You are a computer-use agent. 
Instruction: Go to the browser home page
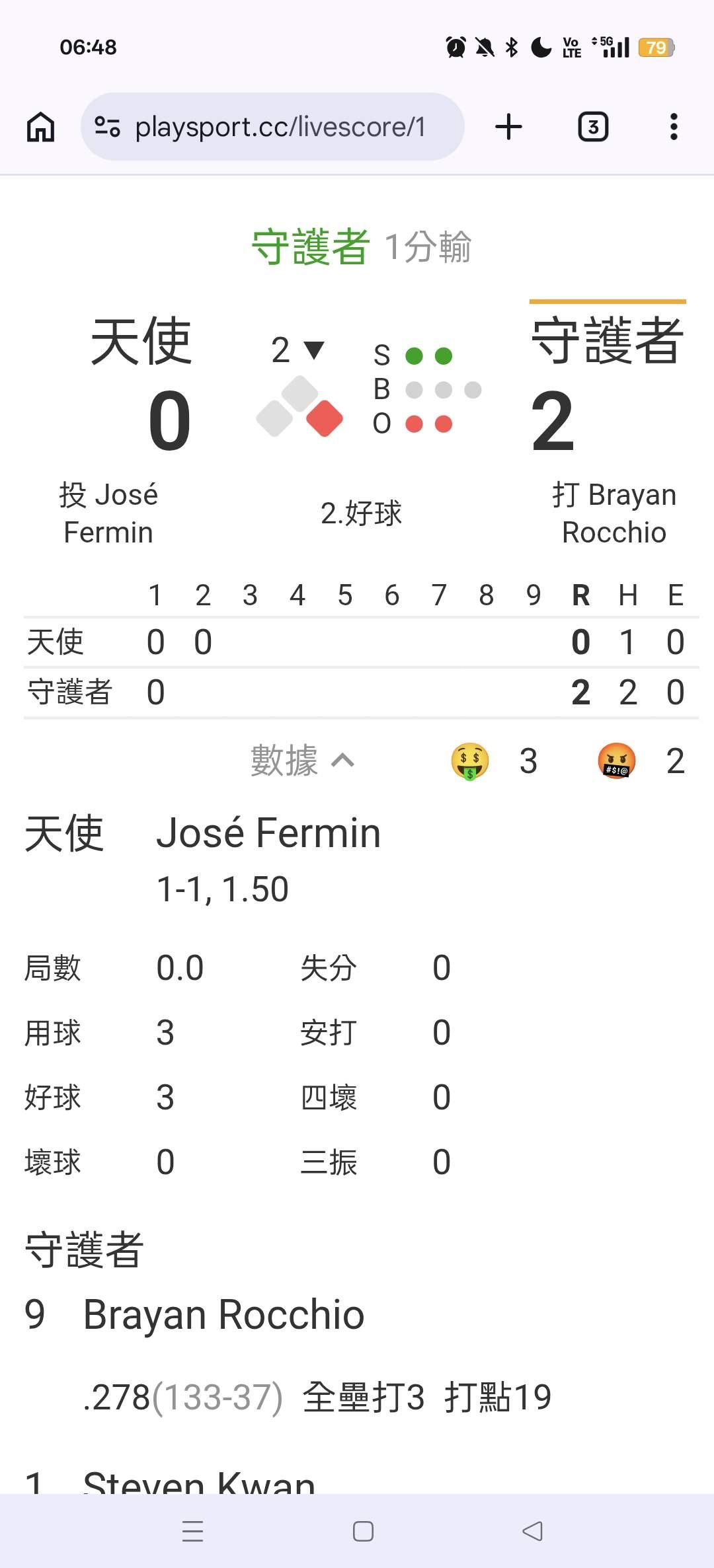[x=41, y=126]
